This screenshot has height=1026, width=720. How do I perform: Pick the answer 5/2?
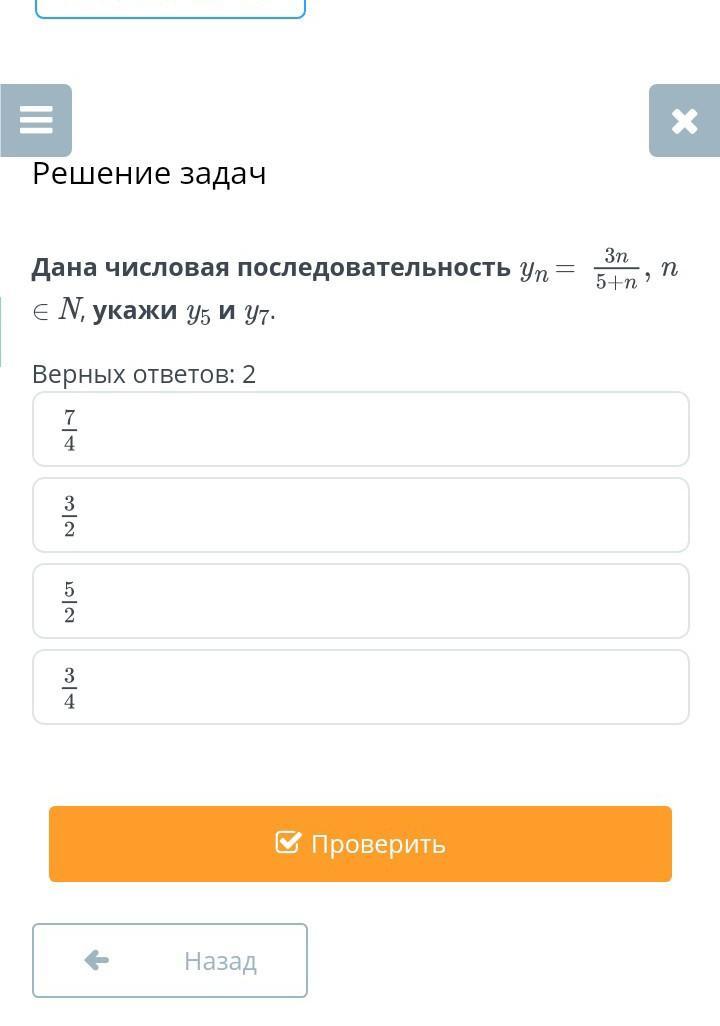pos(360,601)
